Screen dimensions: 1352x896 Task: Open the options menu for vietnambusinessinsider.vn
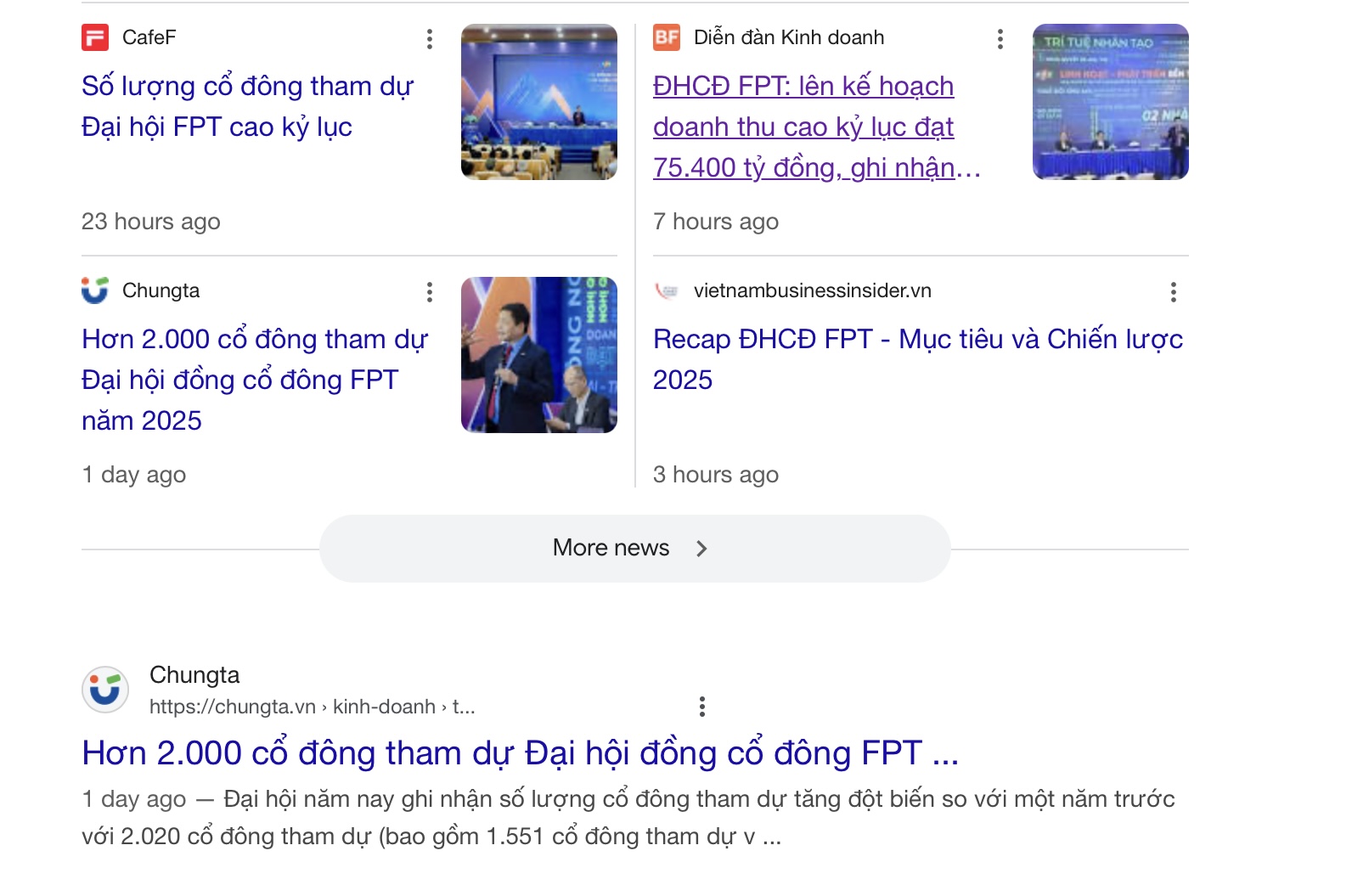pos(1174,292)
